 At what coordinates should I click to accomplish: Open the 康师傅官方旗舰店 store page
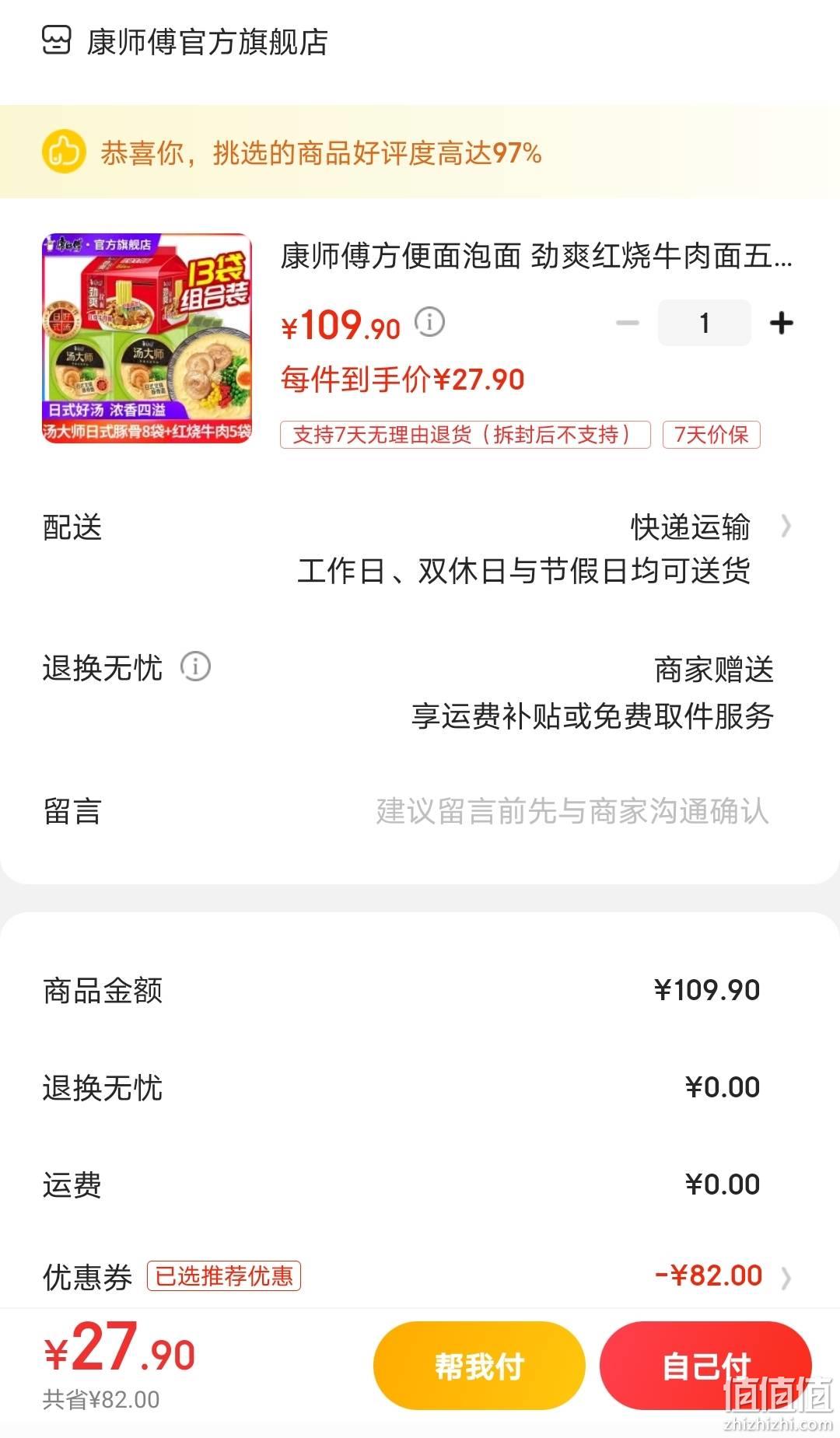185,41
